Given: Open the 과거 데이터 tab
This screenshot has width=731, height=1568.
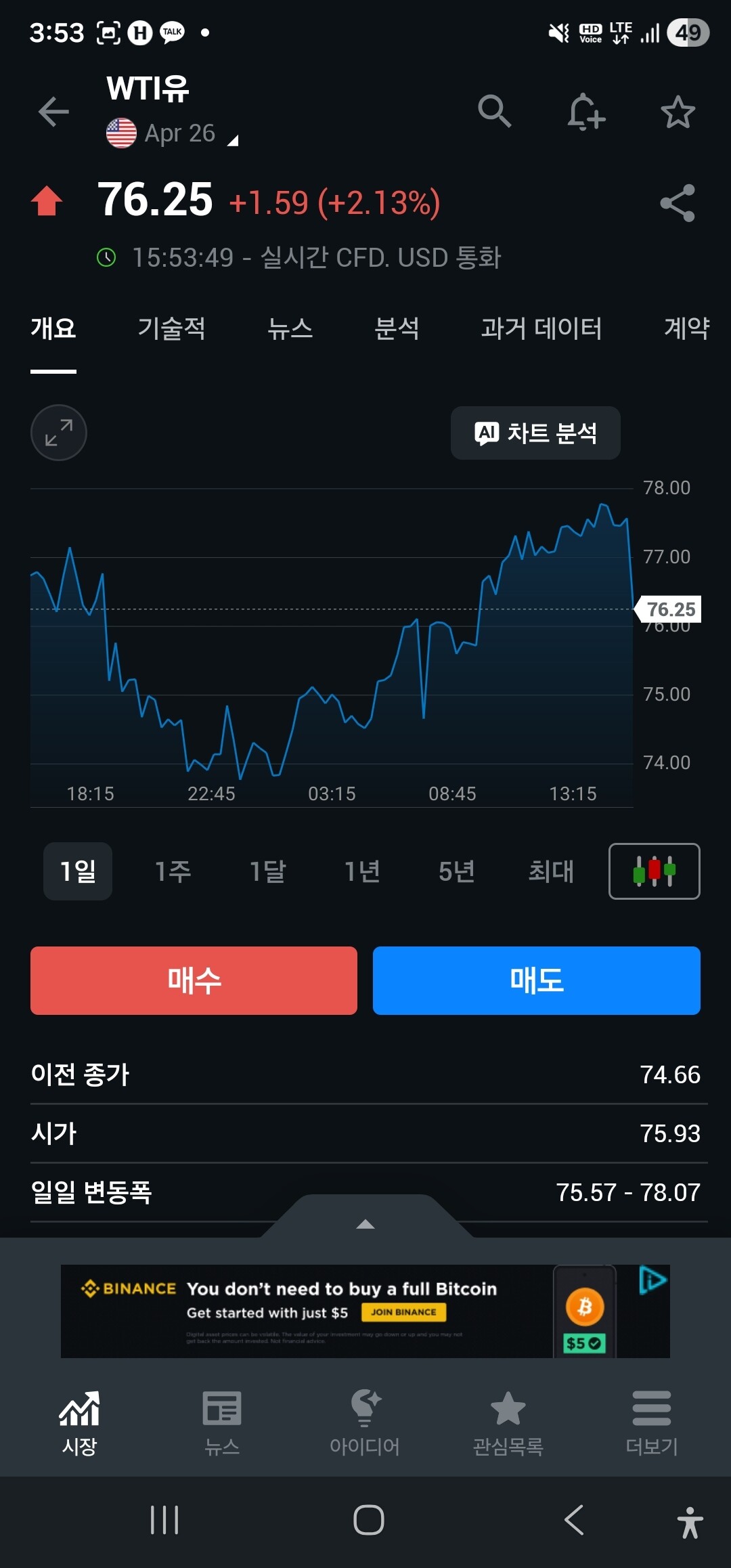Looking at the screenshot, I should [x=541, y=329].
